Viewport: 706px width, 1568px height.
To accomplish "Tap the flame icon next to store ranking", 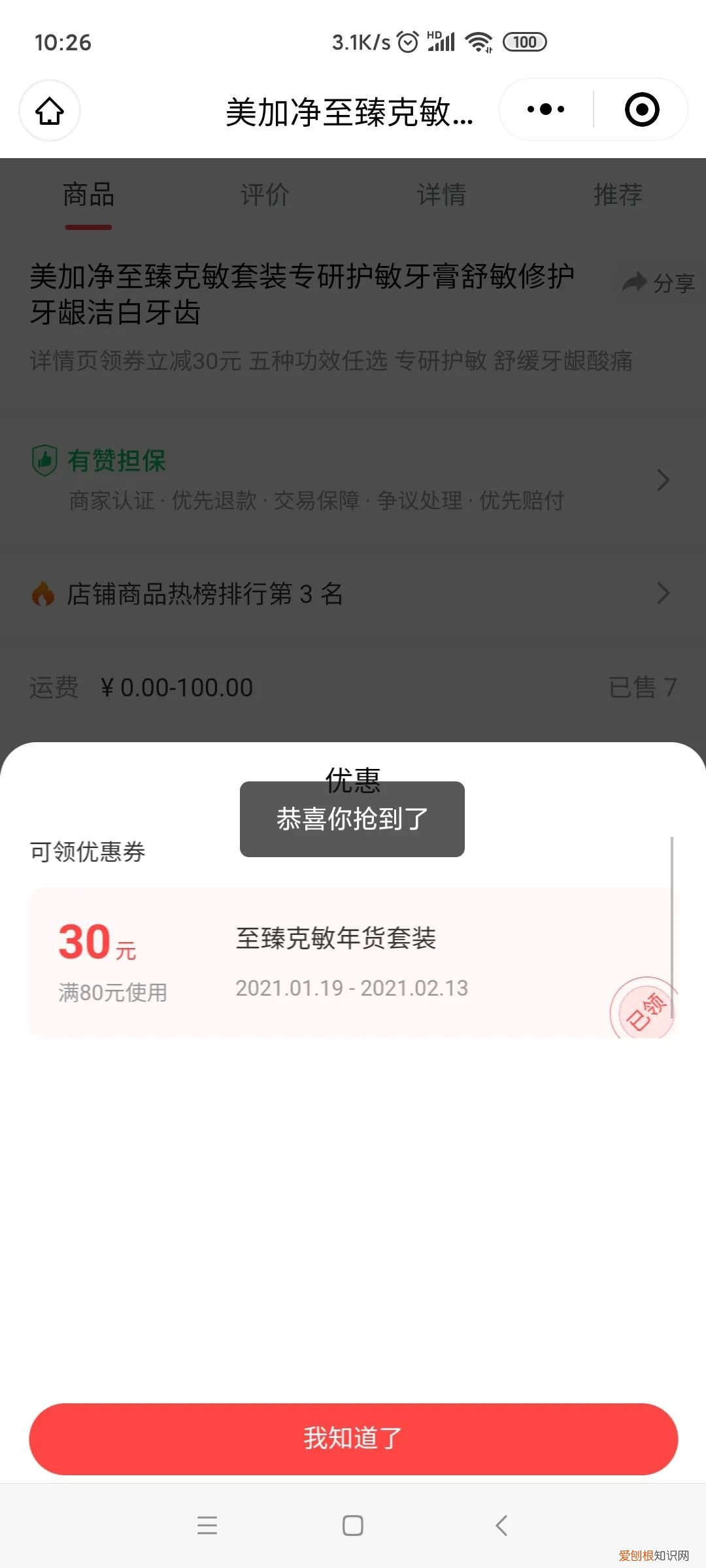I will pos(44,595).
